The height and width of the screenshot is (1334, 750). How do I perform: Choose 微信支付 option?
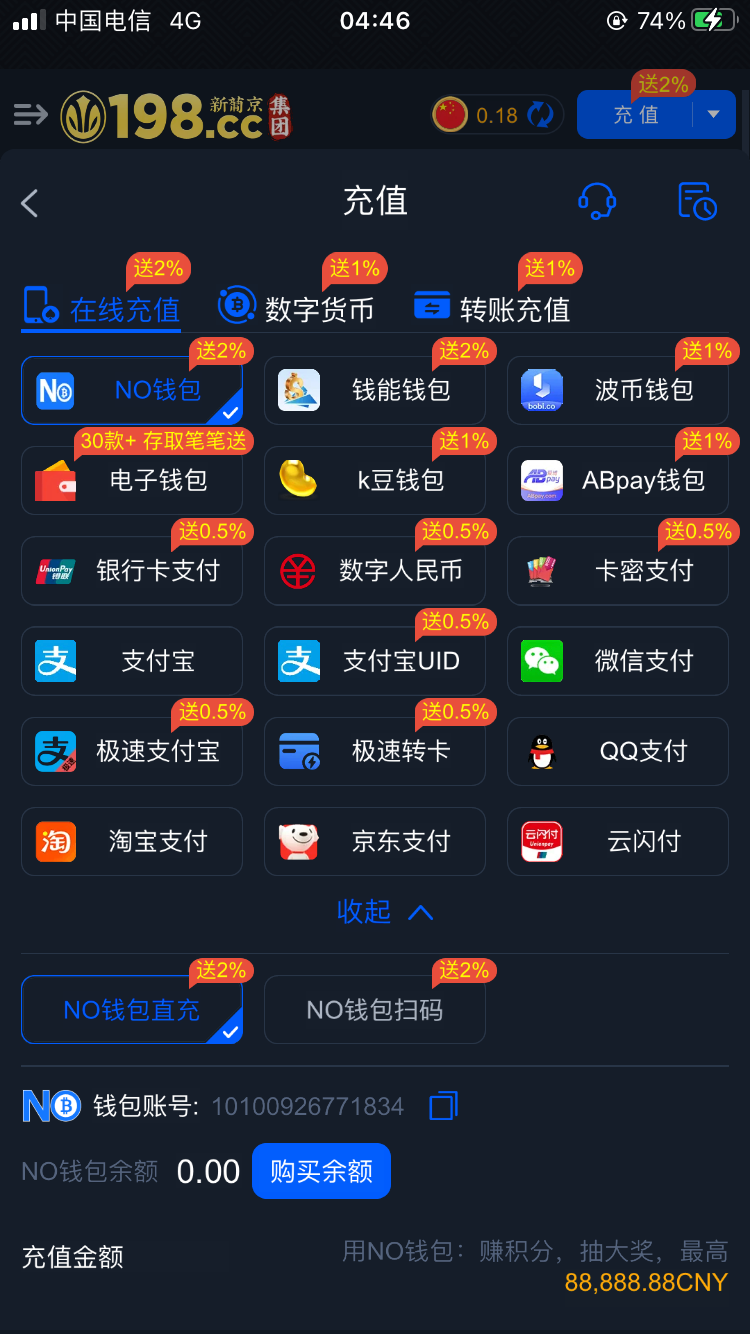[618, 661]
